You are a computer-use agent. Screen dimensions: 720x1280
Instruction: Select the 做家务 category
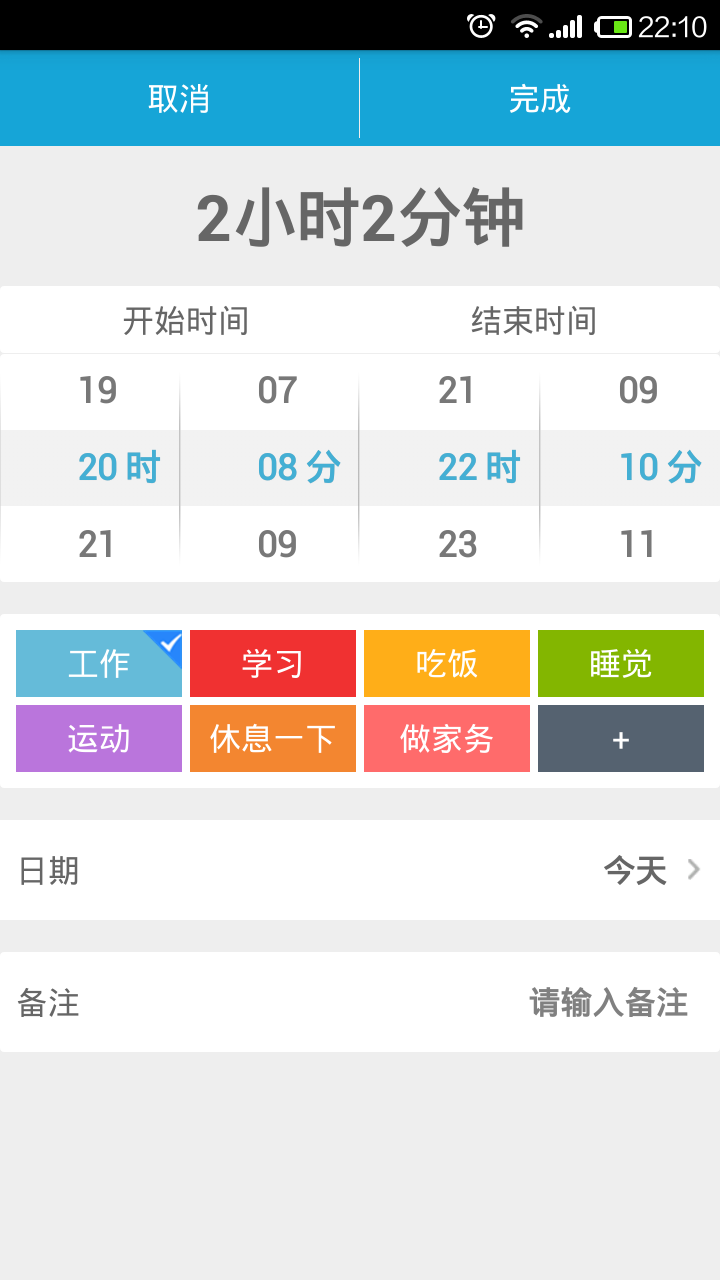point(446,739)
